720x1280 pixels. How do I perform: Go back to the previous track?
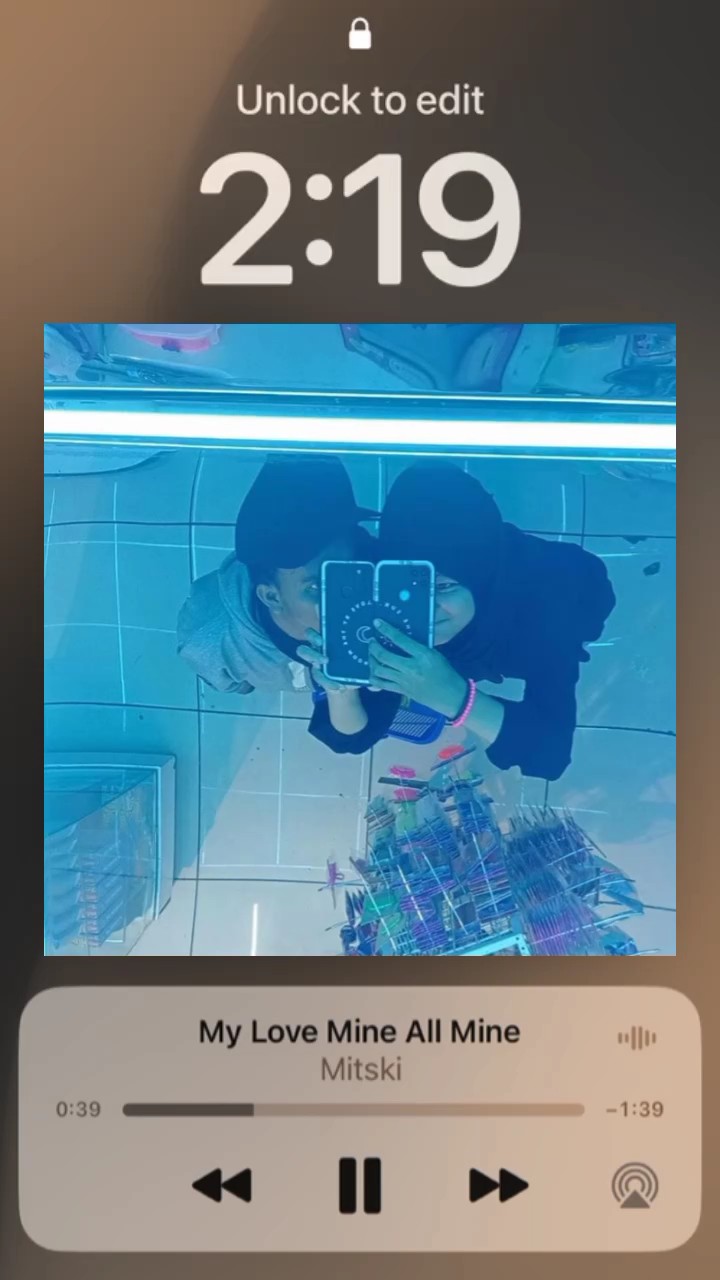(x=222, y=1186)
